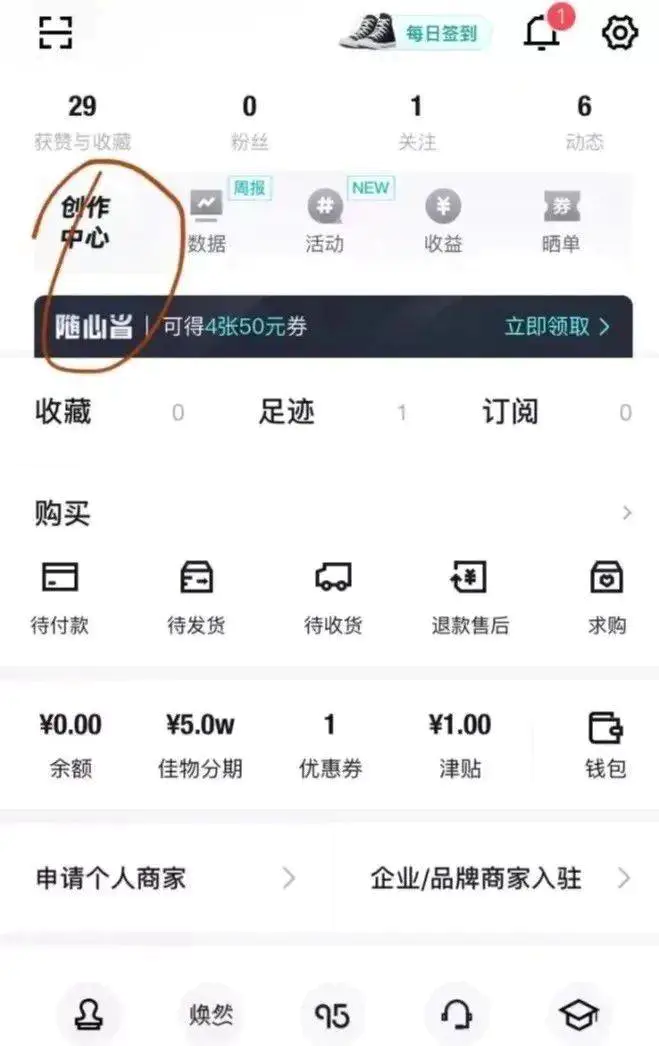Screen dimensions: 659x1046
Task: Open 数据 in the creator center
Action: pyautogui.click(x=207, y=222)
